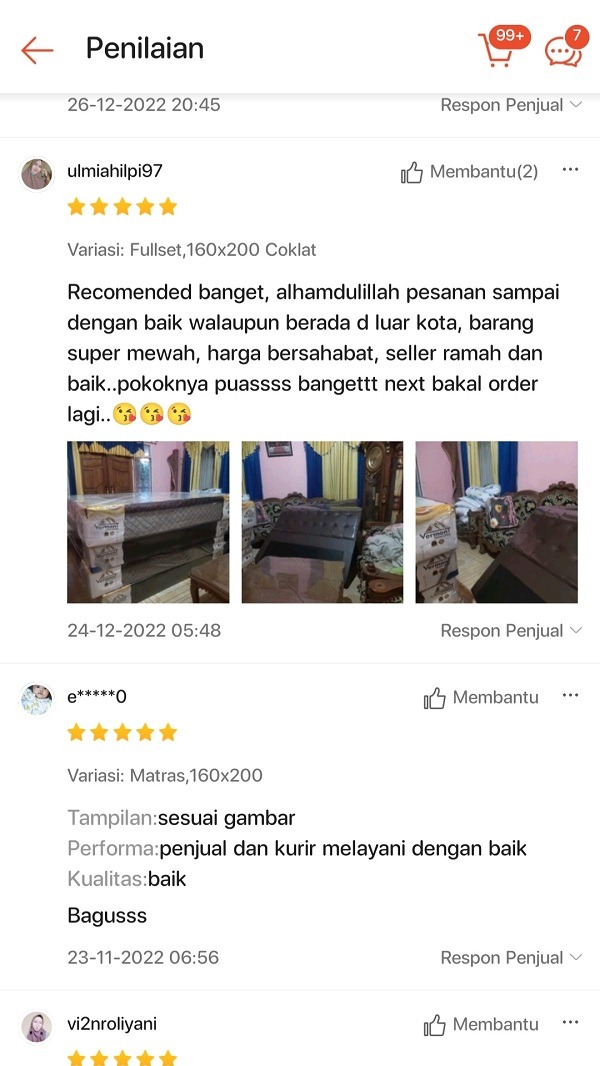The image size is (600, 1066).
Task: Open ulmiahilpi97's profile avatar
Action: coord(37,174)
